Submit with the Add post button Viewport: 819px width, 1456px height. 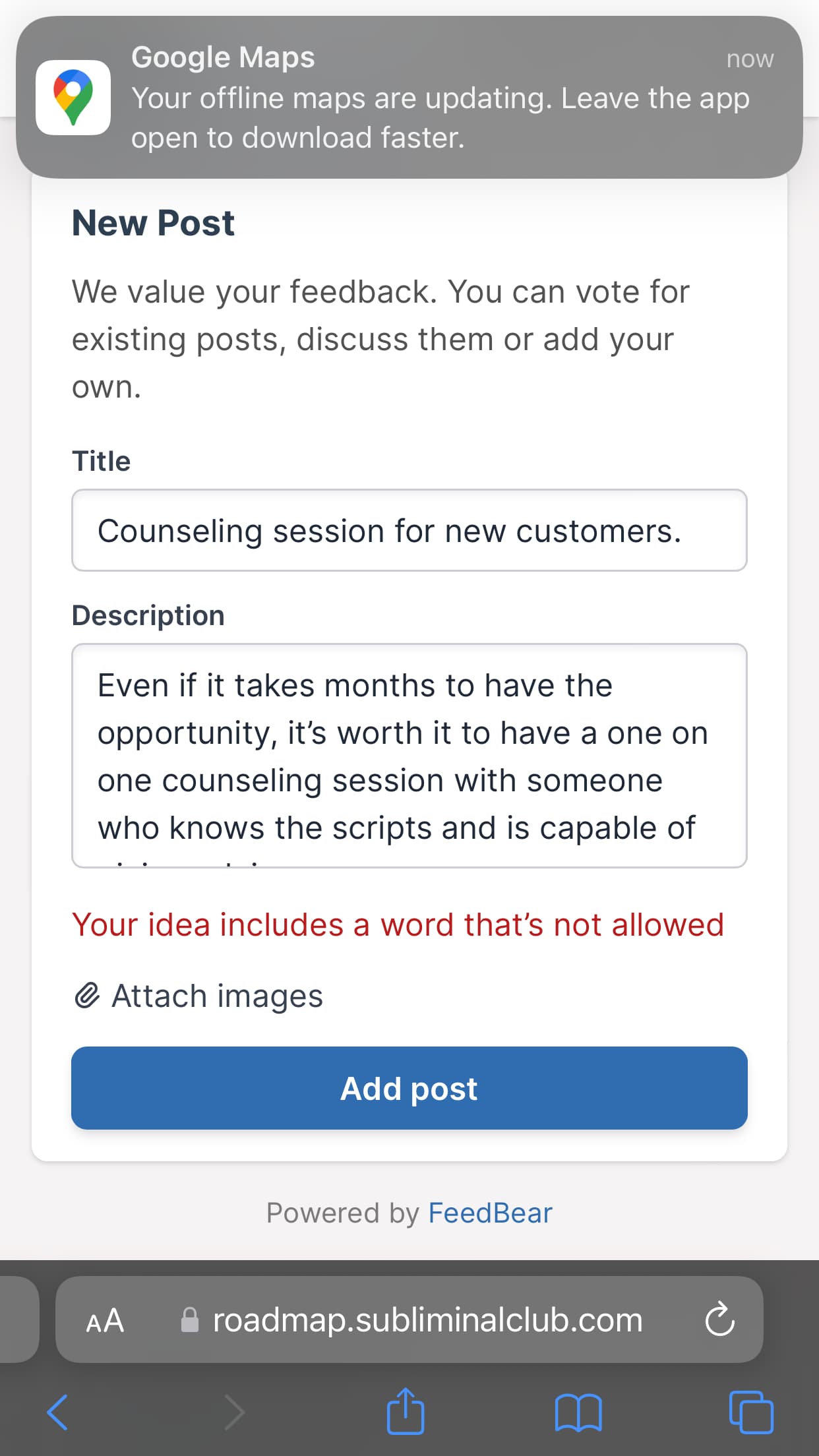pos(409,1088)
